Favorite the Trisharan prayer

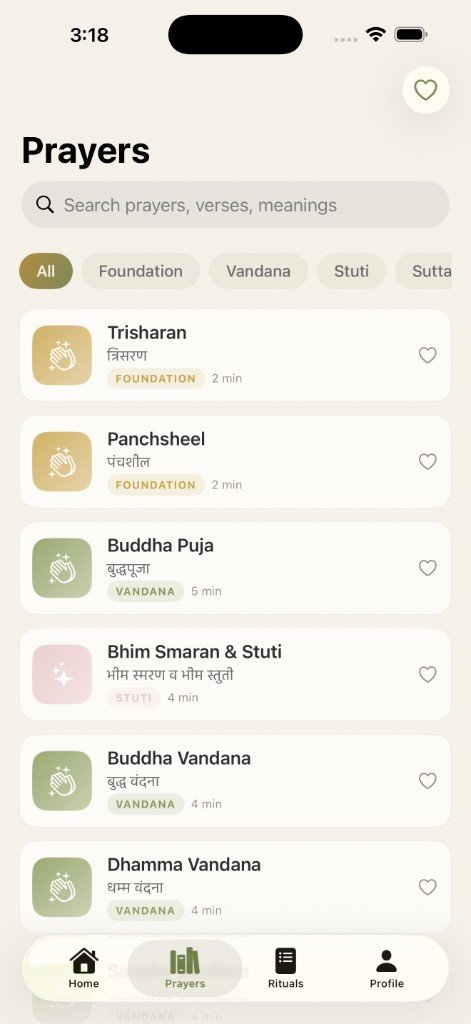point(427,355)
